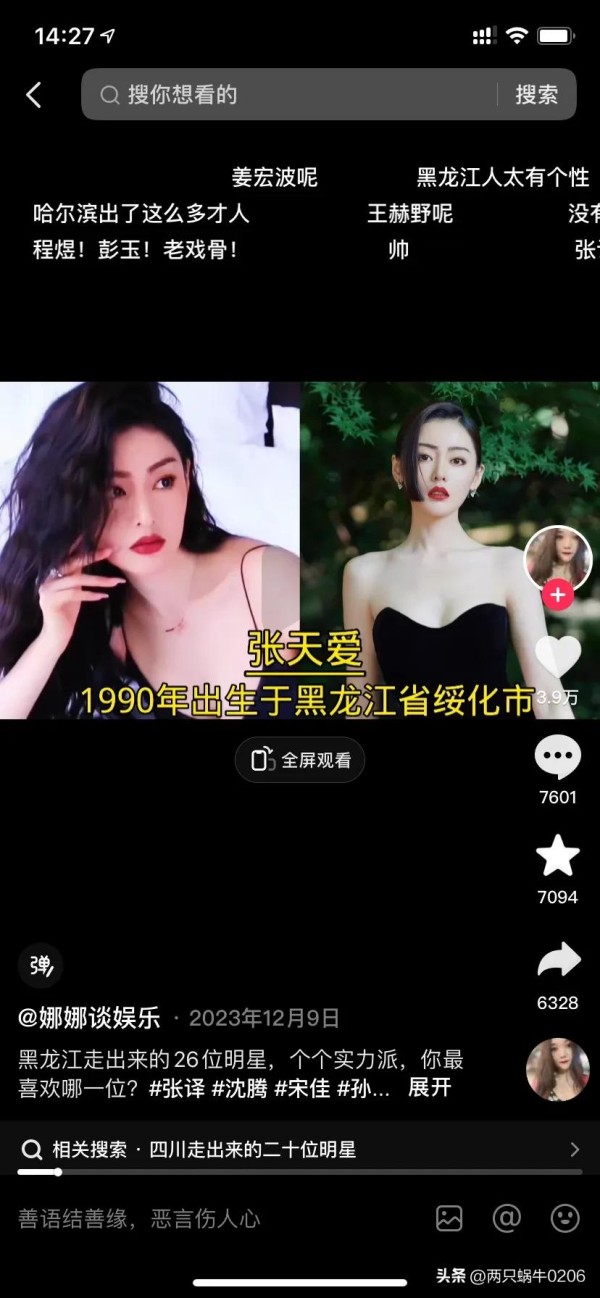Open the emoji picker
600x1298 pixels.
pyautogui.click(x=565, y=1218)
